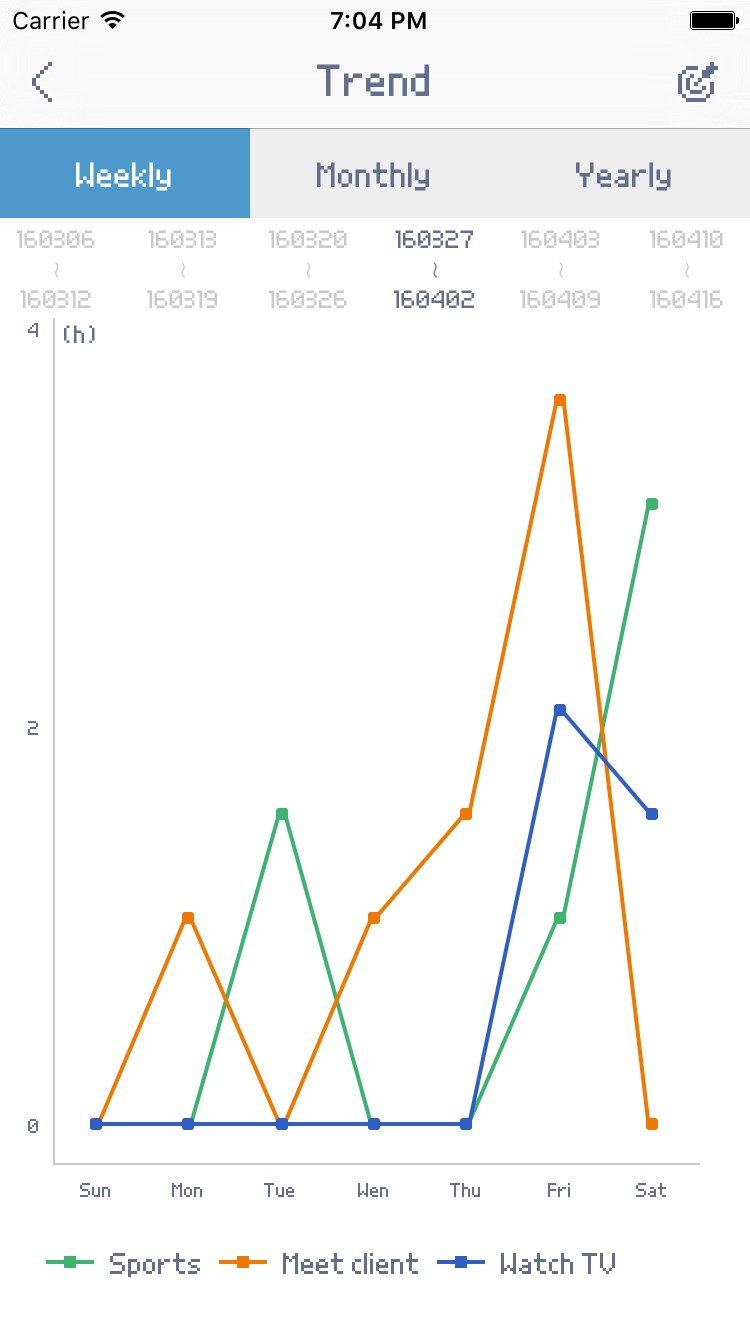The image size is (750, 1334).
Task: Tap the Meet client legend entry
Action: tap(320, 1263)
